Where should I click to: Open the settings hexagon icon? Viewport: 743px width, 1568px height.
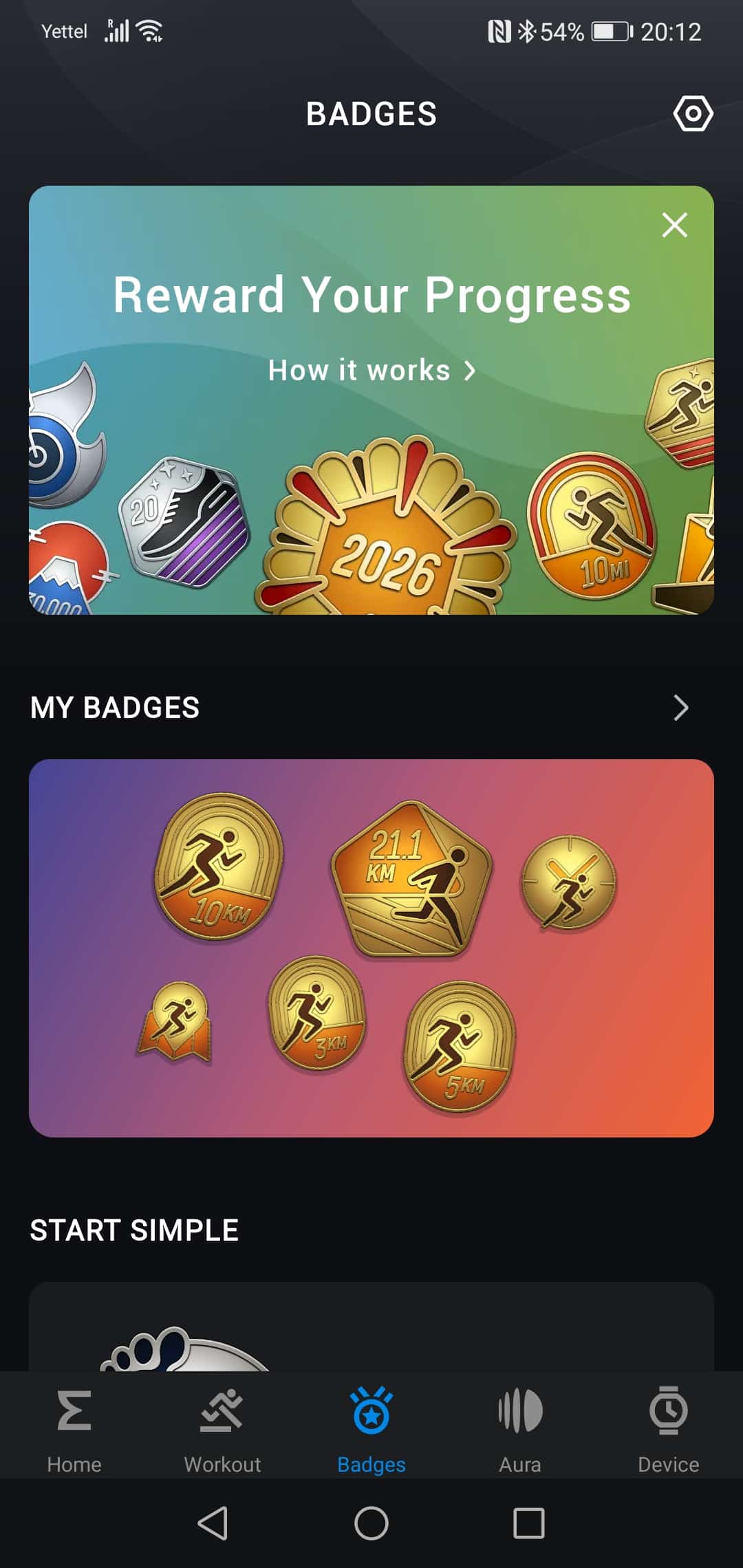coord(693,113)
